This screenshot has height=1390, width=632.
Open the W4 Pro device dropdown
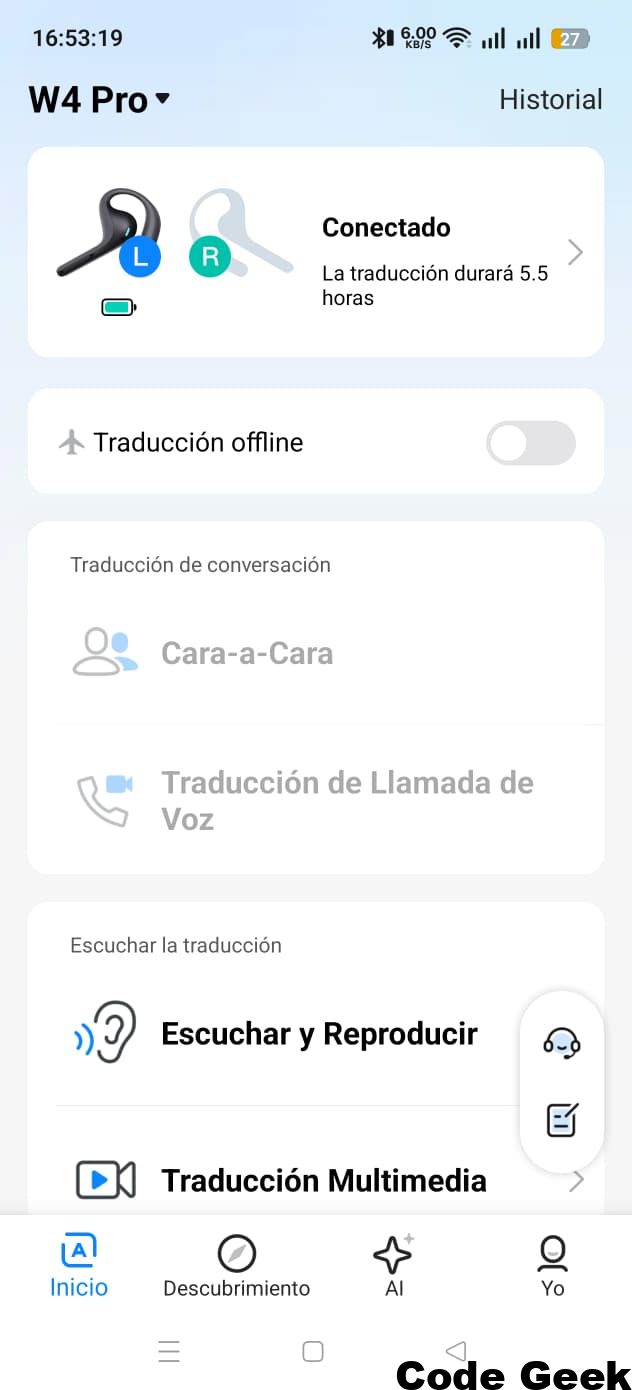tap(100, 100)
